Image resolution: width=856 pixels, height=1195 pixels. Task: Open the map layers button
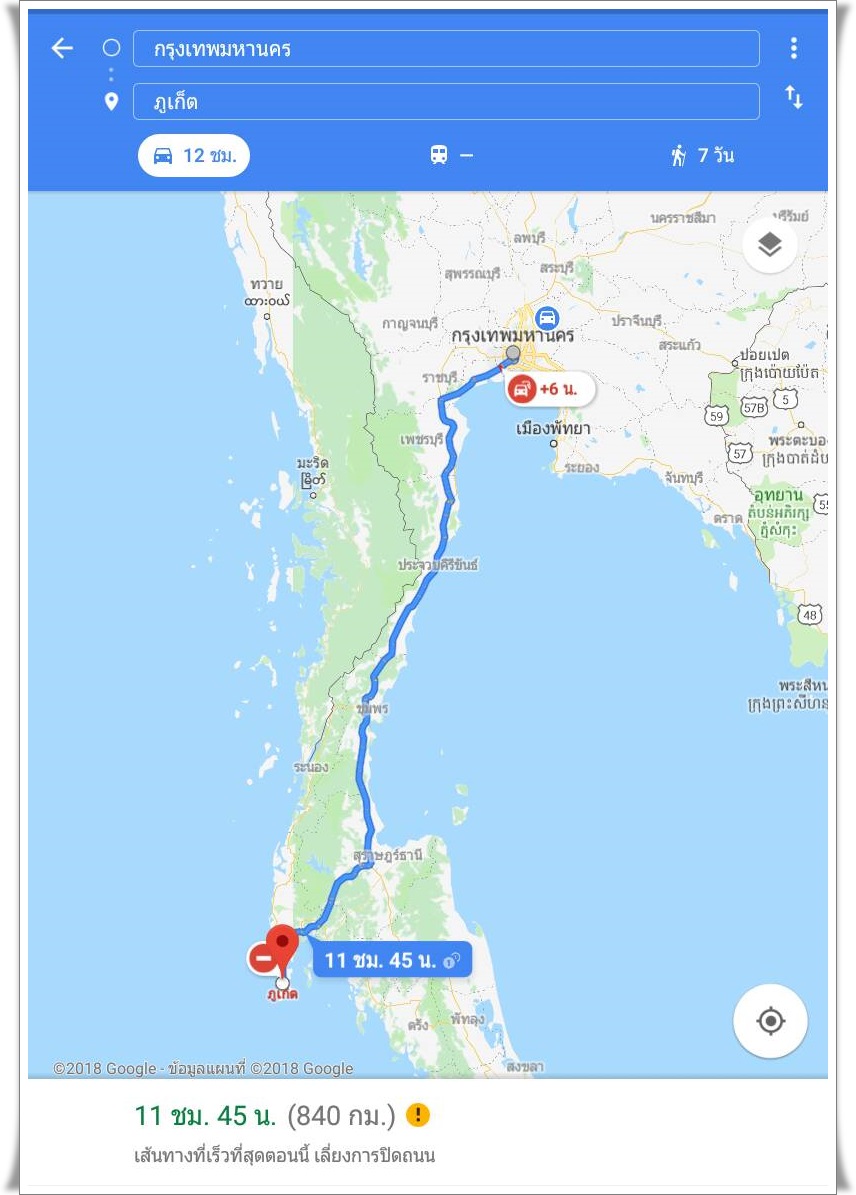[x=769, y=244]
